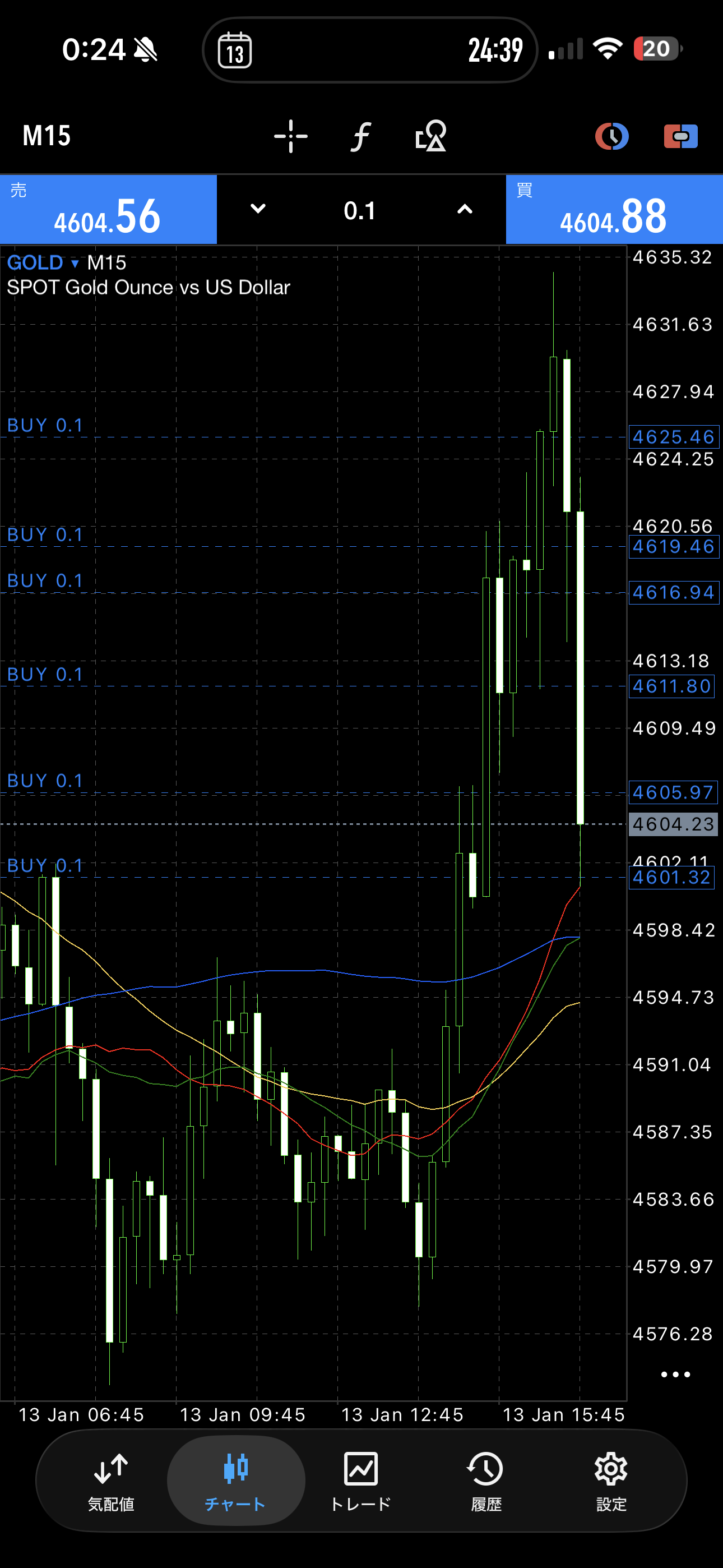Decrease the lot volume

click(x=258, y=209)
